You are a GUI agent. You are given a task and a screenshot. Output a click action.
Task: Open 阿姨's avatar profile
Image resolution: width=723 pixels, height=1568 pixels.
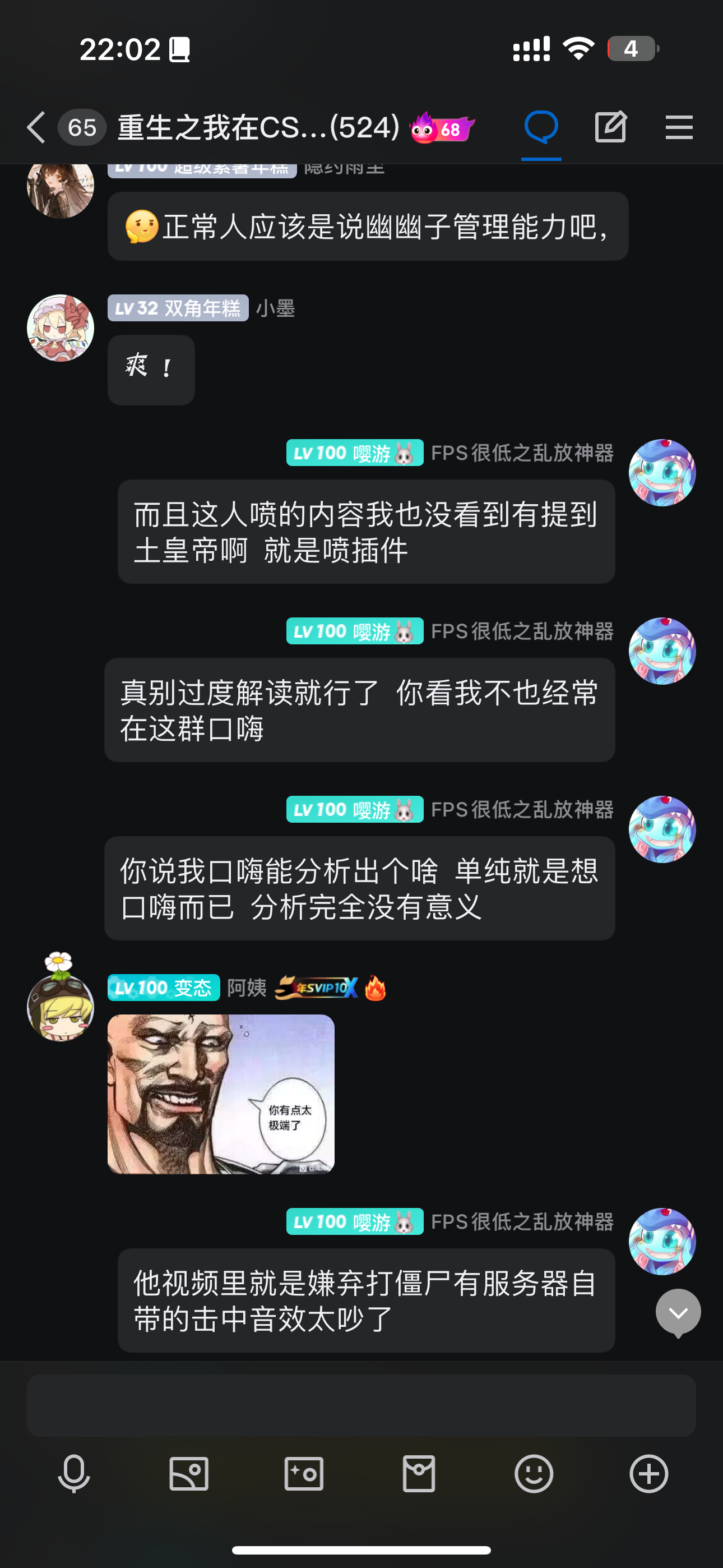pyautogui.click(x=61, y=1006)
